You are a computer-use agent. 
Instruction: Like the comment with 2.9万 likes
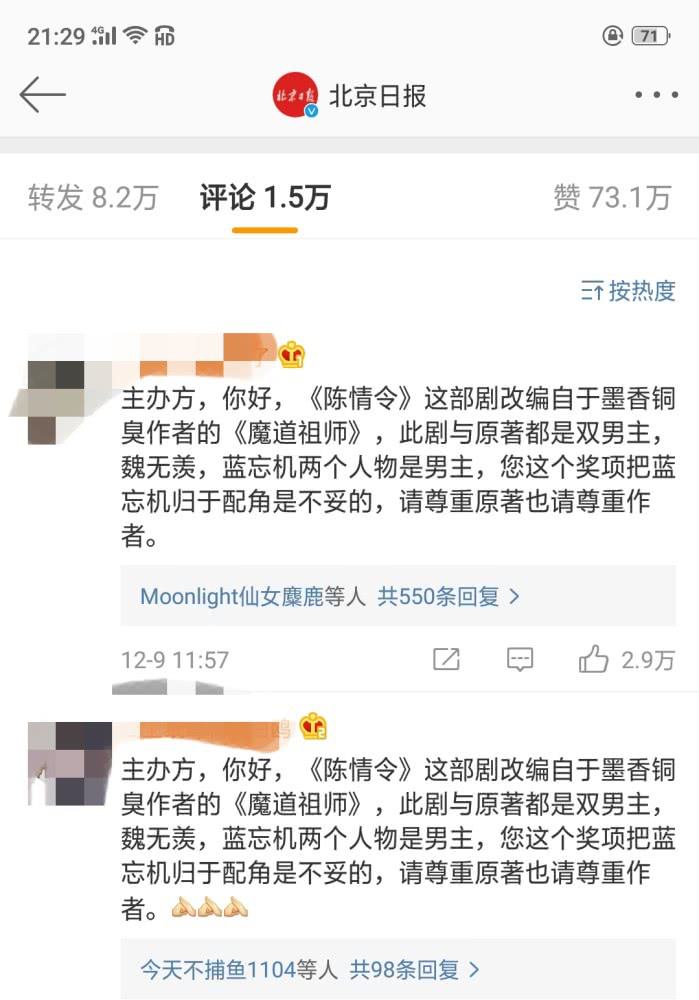click(x=594, y=659)
